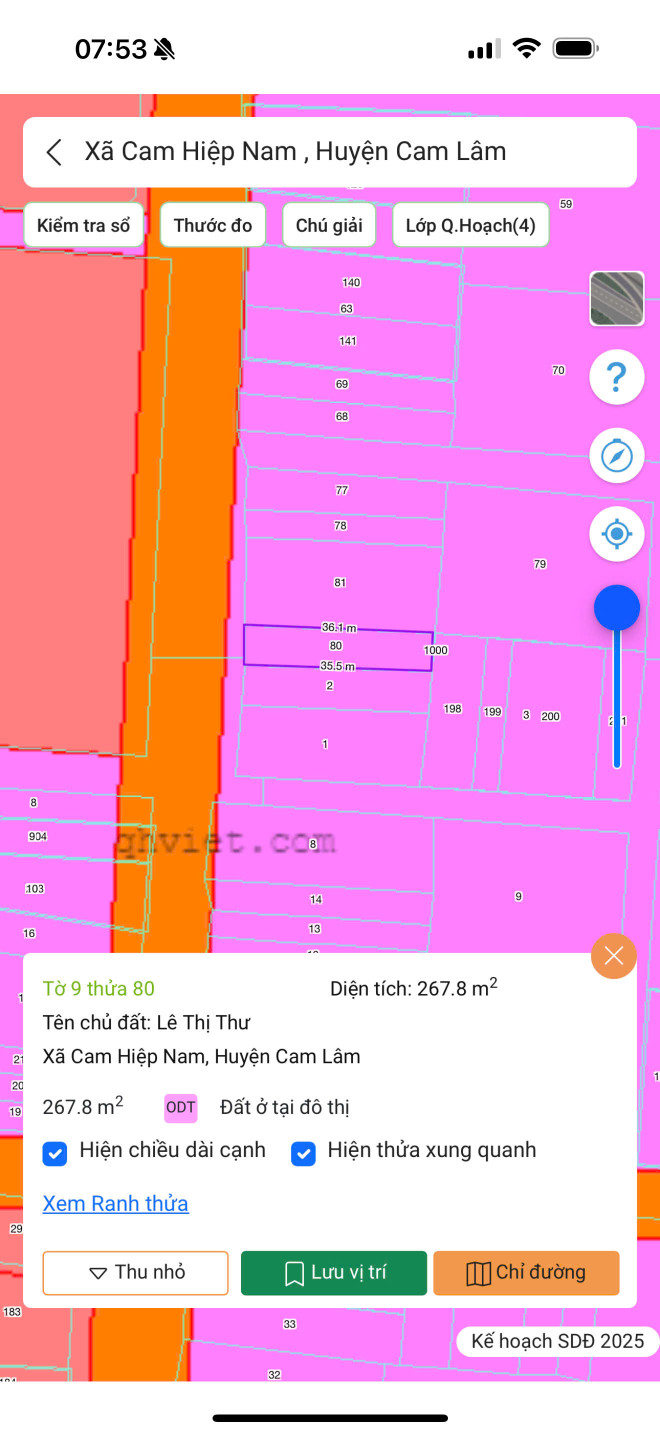
Task: Tap the blue opacity slider handle
Action: (x=617, y=608)
